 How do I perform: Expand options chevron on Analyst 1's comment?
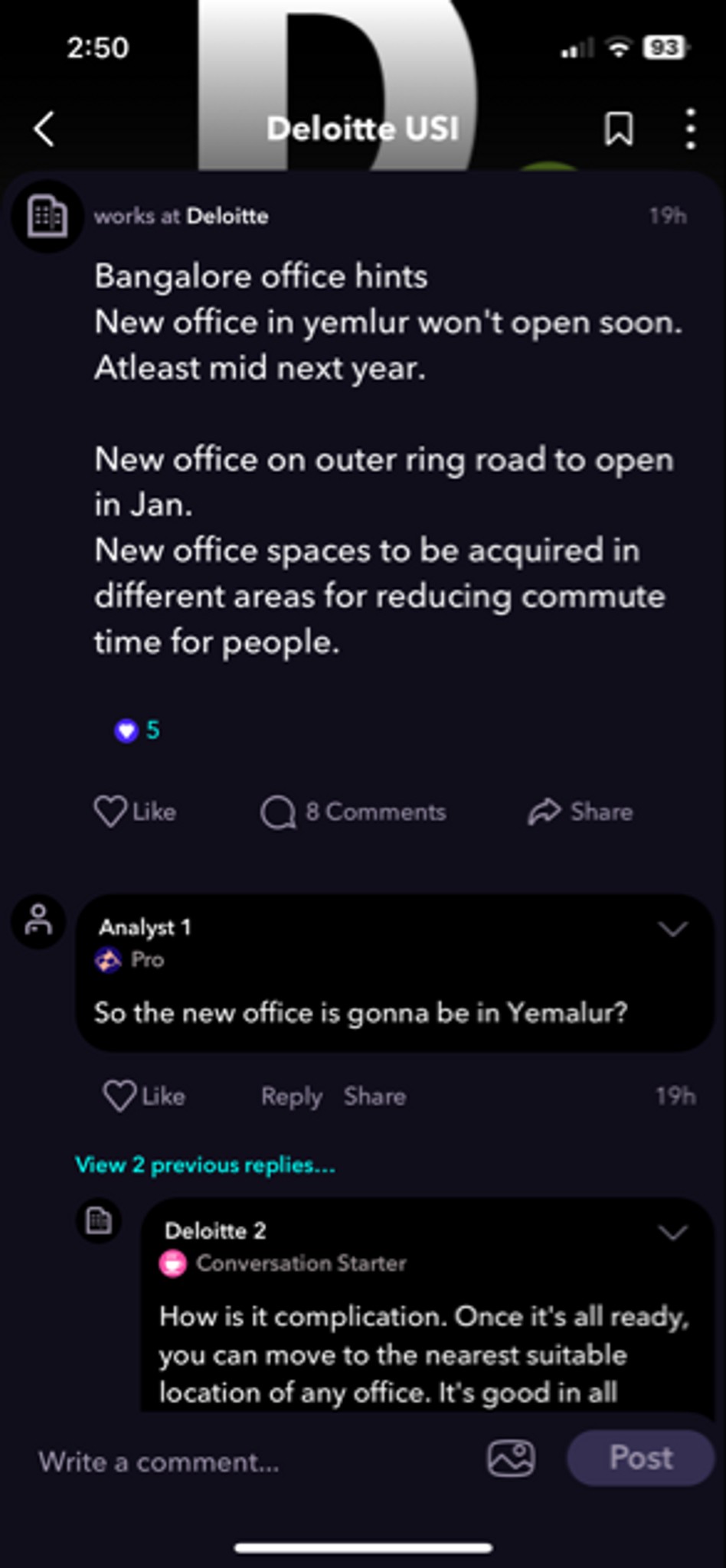tap(673, 929)
